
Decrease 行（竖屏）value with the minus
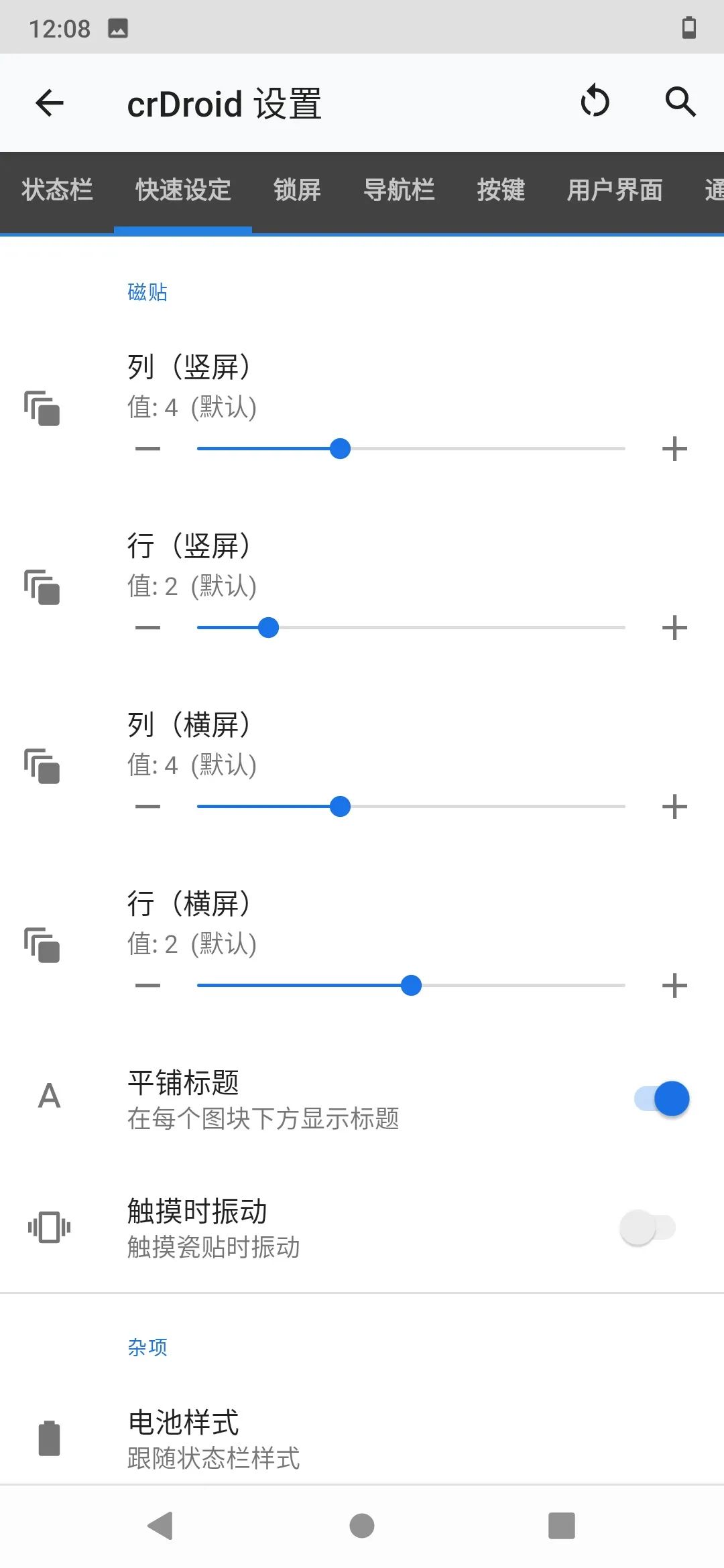point(147,628)
